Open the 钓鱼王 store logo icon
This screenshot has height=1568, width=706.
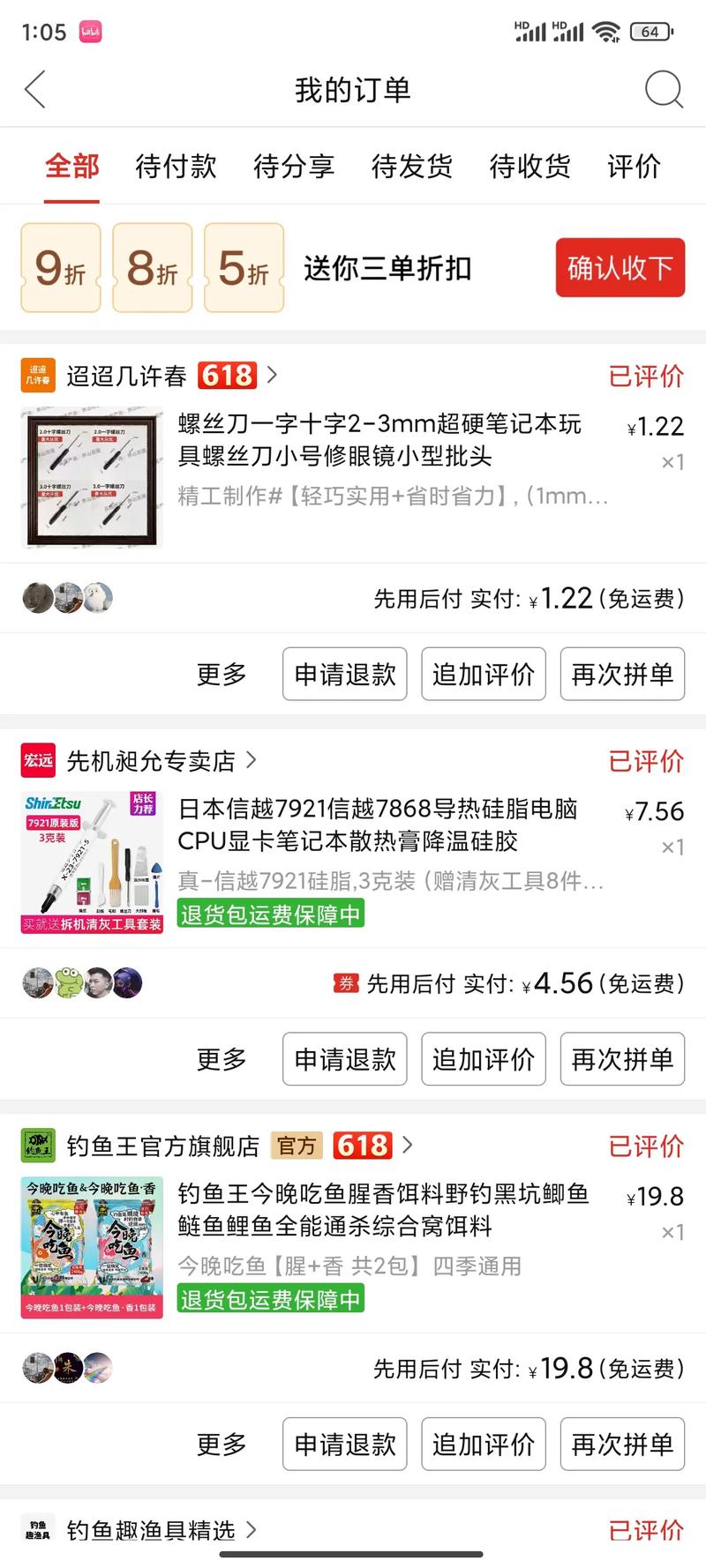point(39,1146)
